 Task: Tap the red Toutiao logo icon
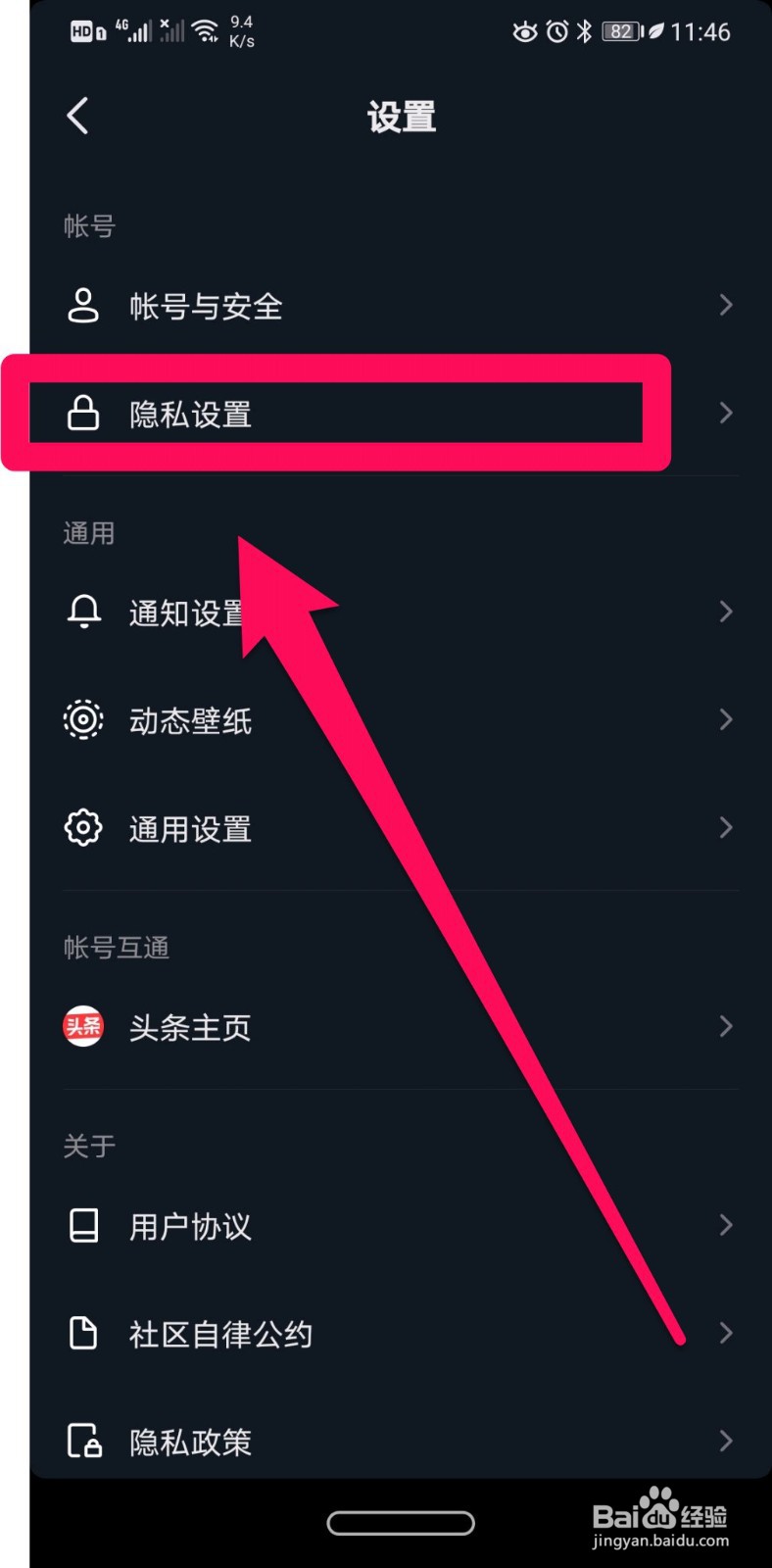coord(83,1026)
